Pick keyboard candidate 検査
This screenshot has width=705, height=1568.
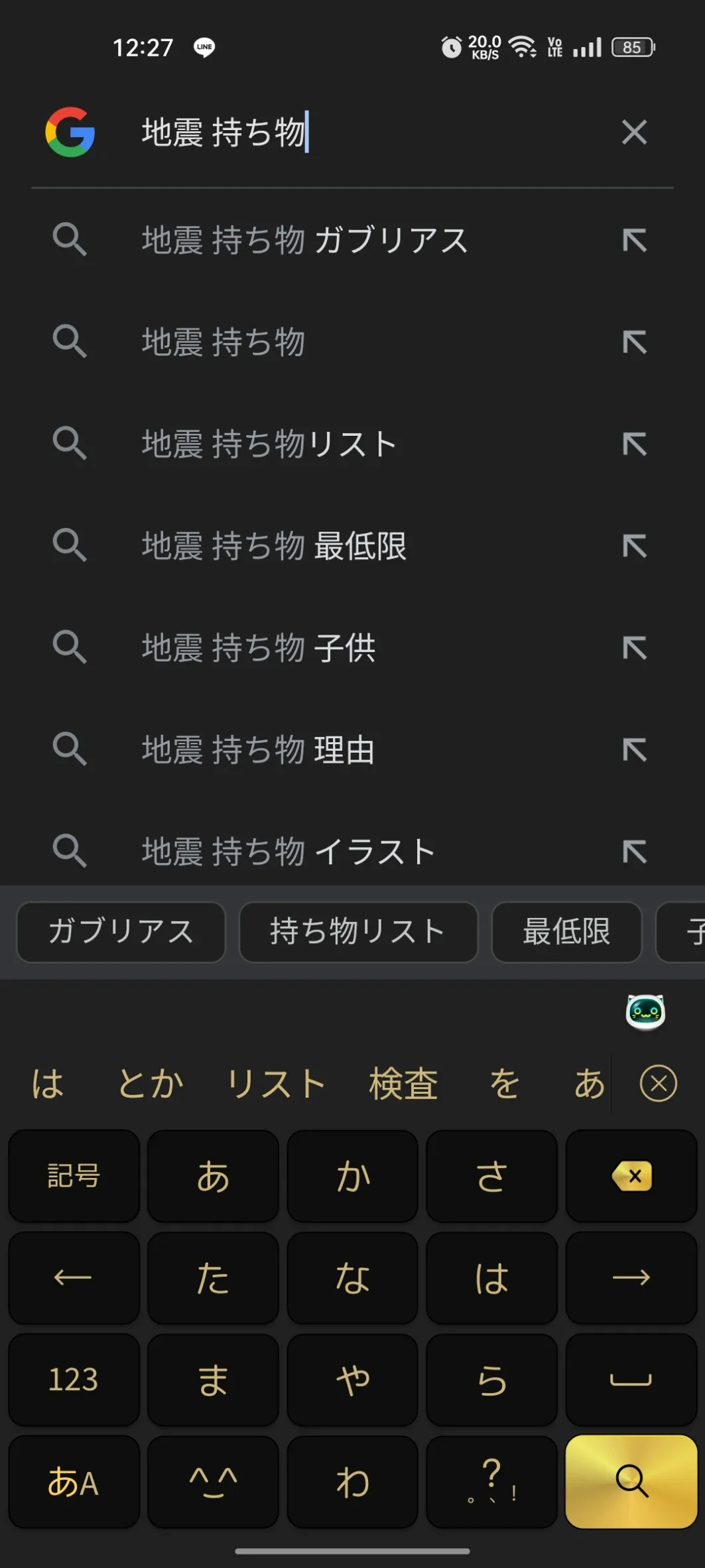(x=403, y=1084)
